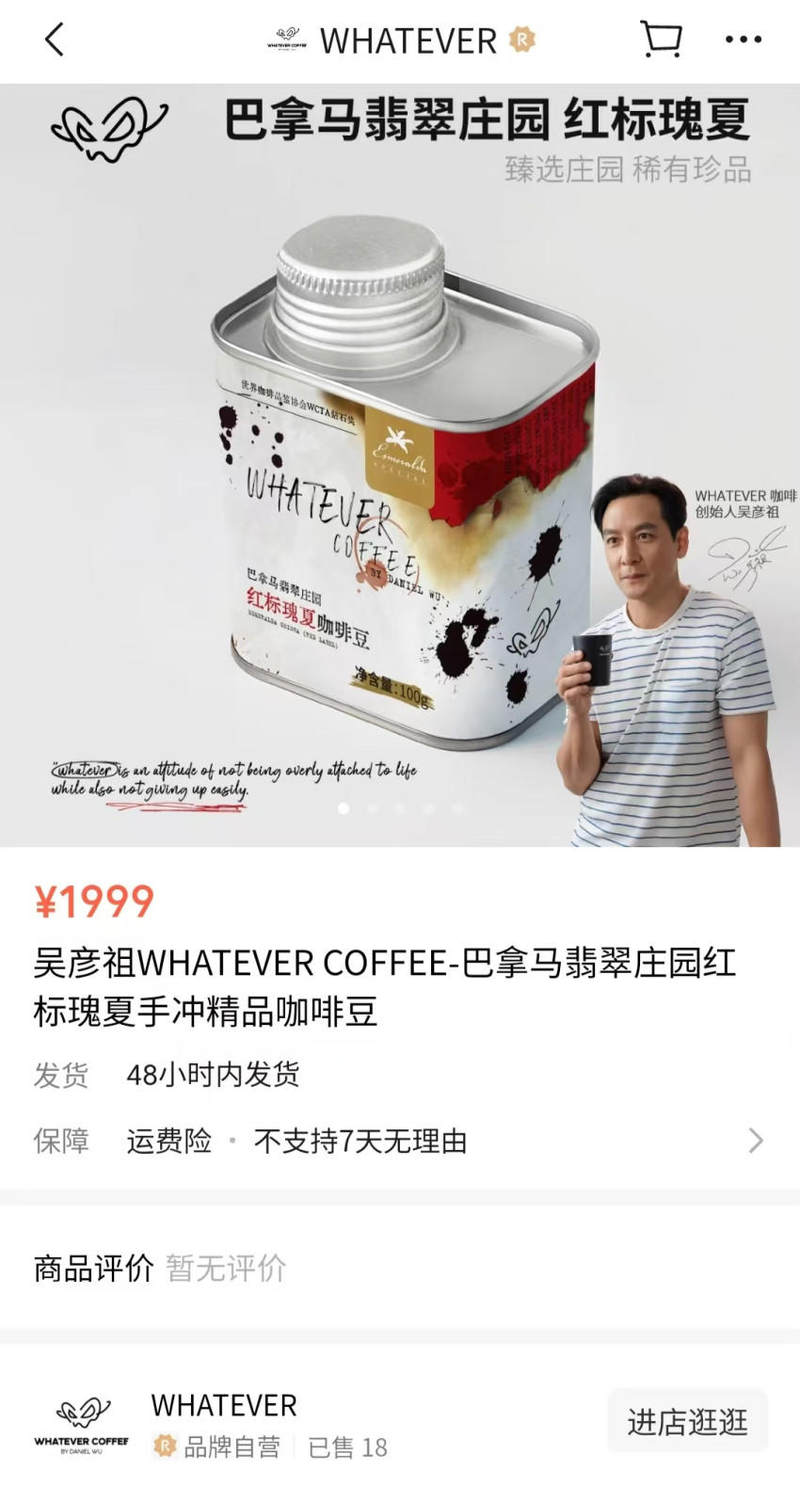Tap the 进店逛逛 button to visit store
This screenshot has width=800, height=1487.
coord(687,1421)
